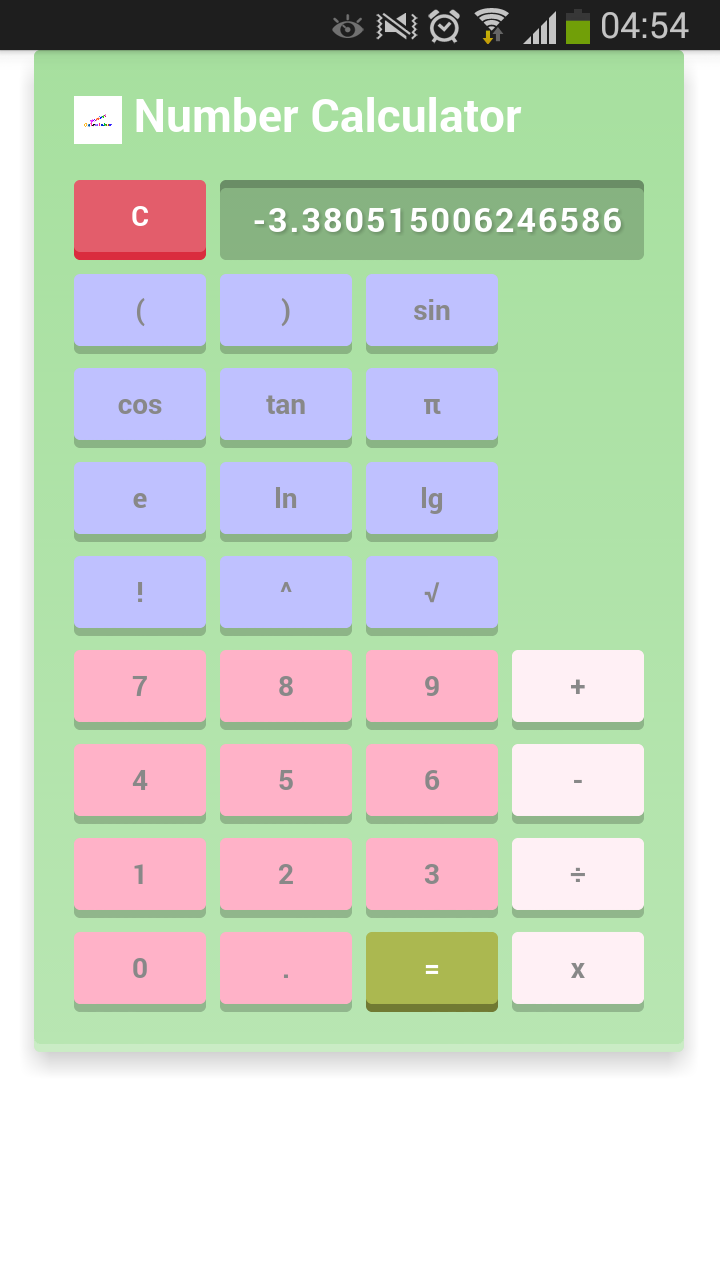Tap the square root function key
This screenshot has height=1280, width=720.
(431, 592)
